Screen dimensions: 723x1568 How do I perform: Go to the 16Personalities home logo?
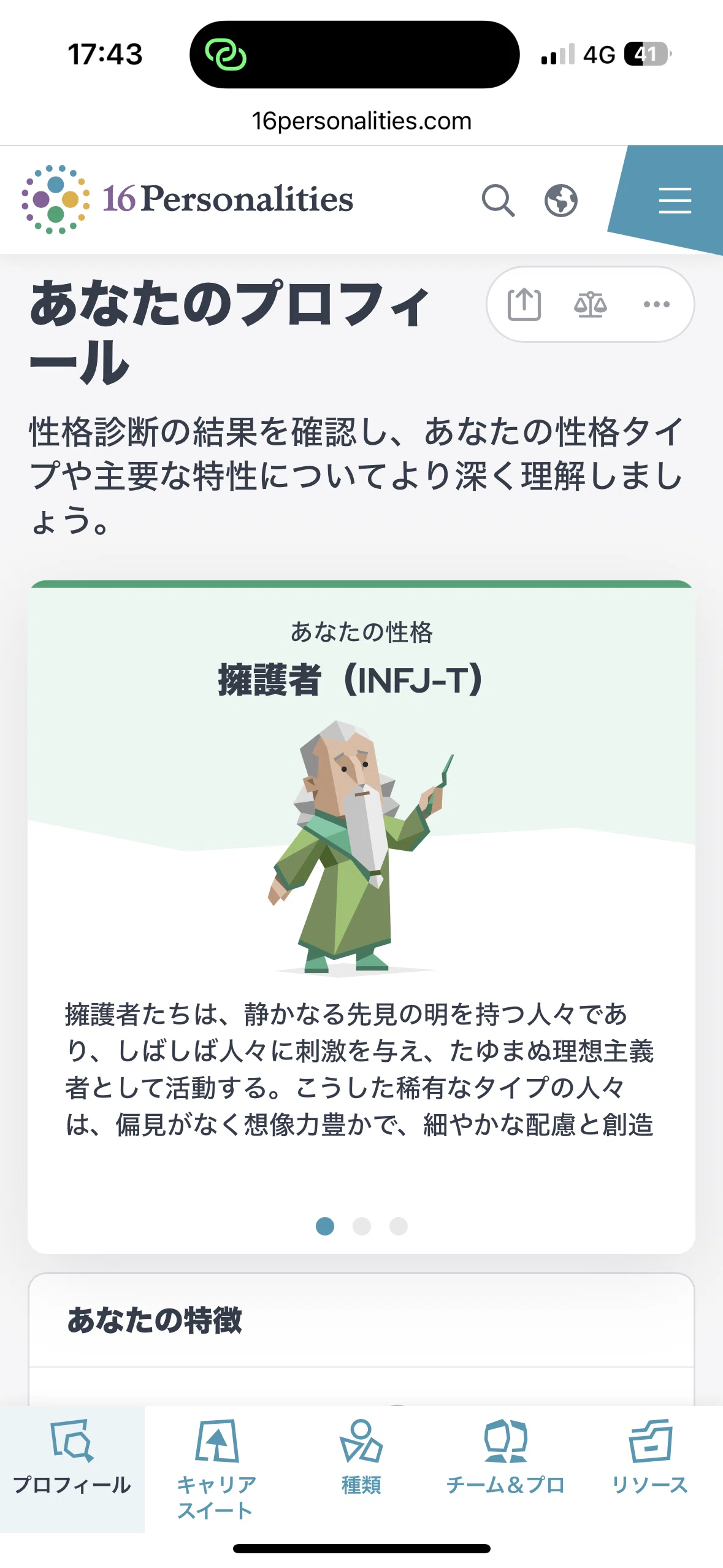point(188,199)
